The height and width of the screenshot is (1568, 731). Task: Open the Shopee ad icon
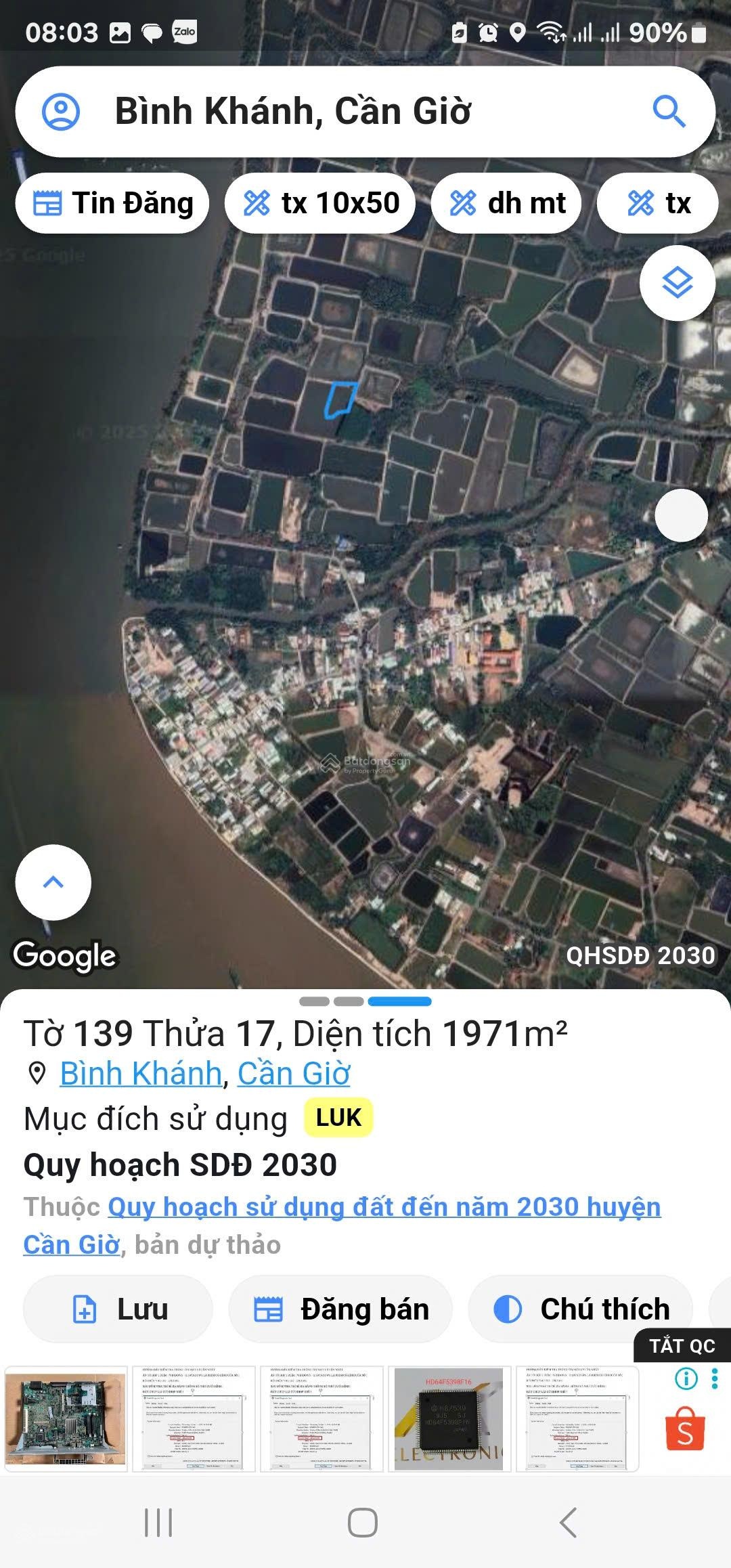(x=685, y=1431)
